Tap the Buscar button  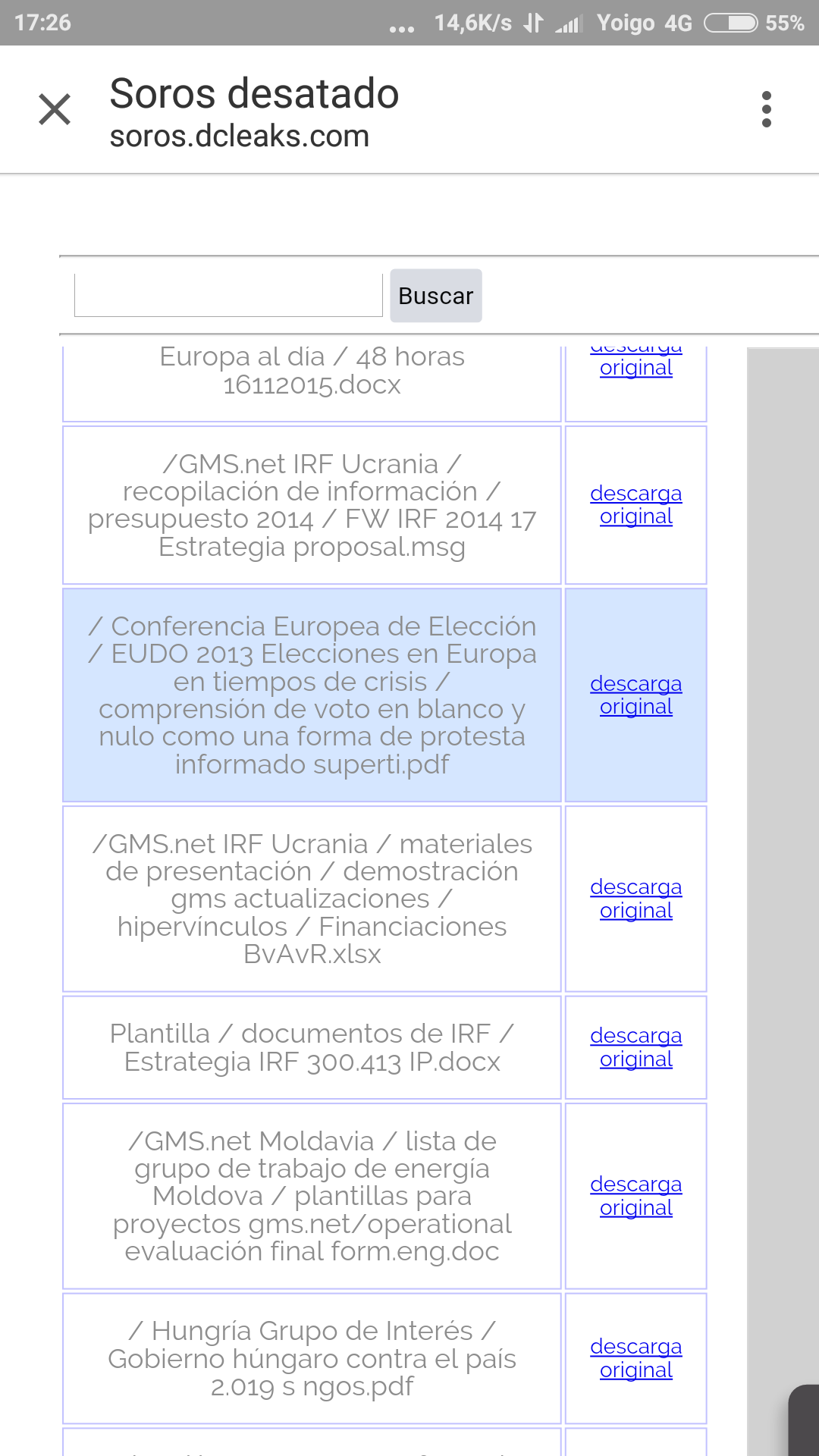pos(435,296)
